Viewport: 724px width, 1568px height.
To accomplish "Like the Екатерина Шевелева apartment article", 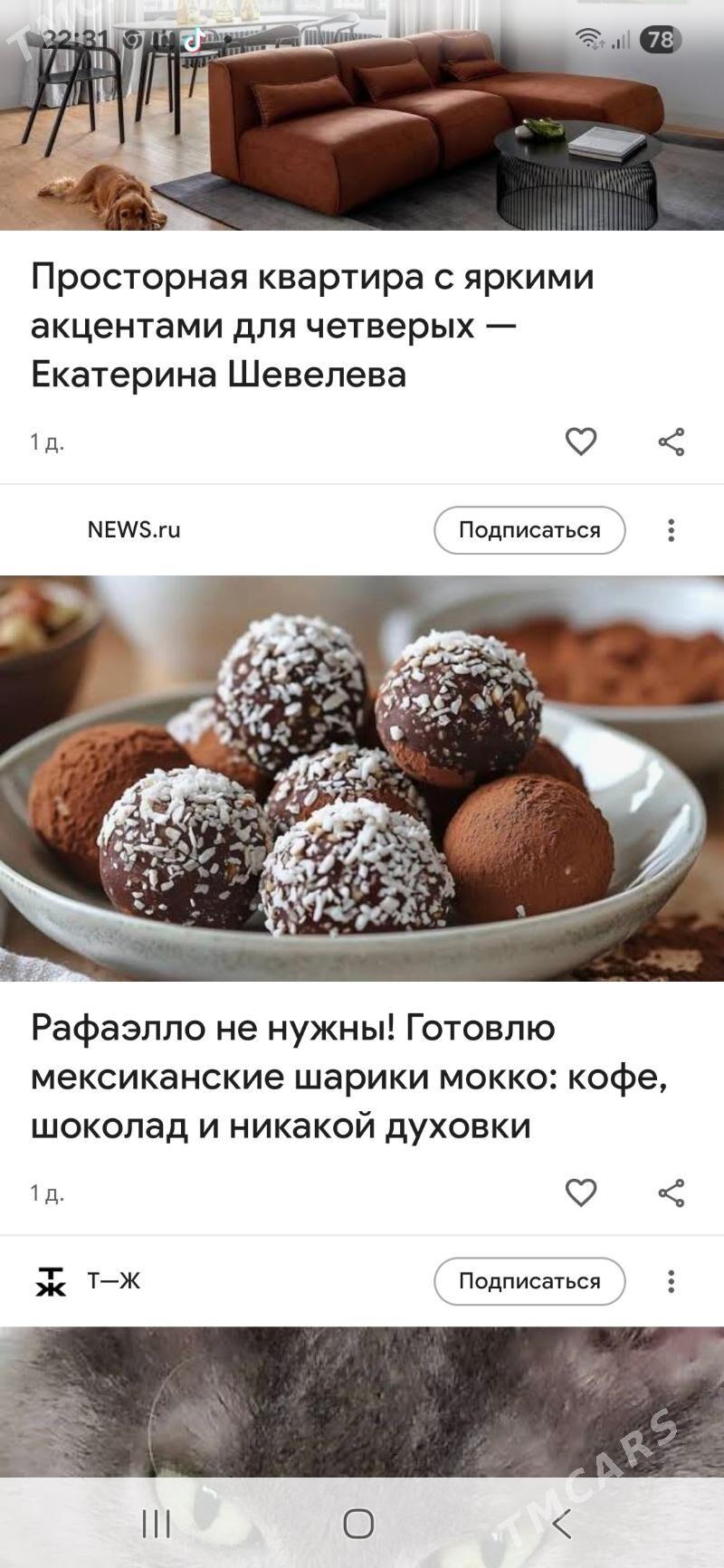I will pyautogui.click(x=580, y=442).
